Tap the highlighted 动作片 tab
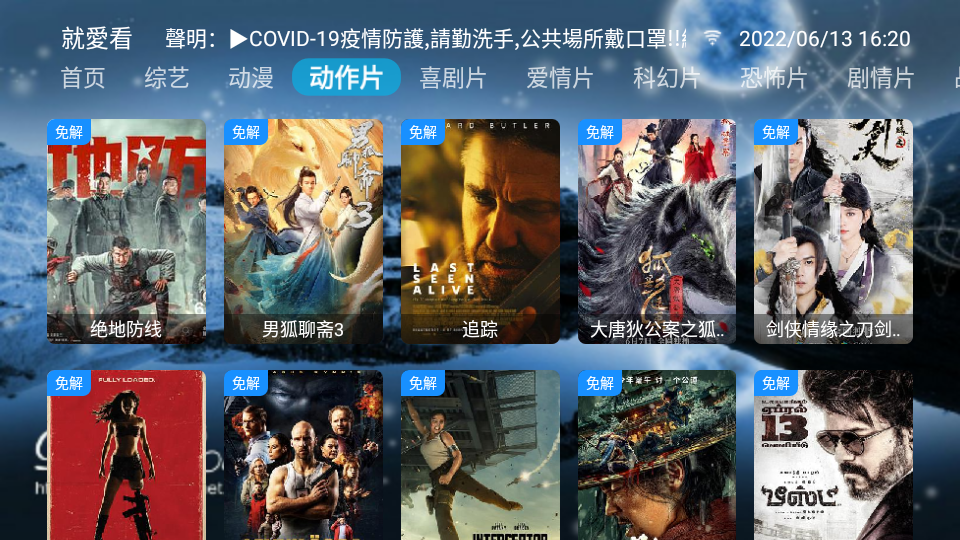The width and height of the screenshot is (960, 540). click(x=346, y=78)
